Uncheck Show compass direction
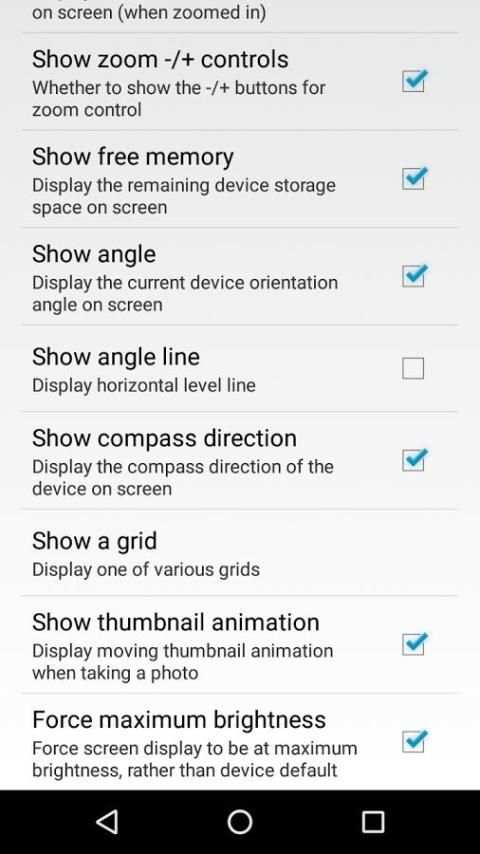Screen dimensions: 480x854 pos(413,460)
